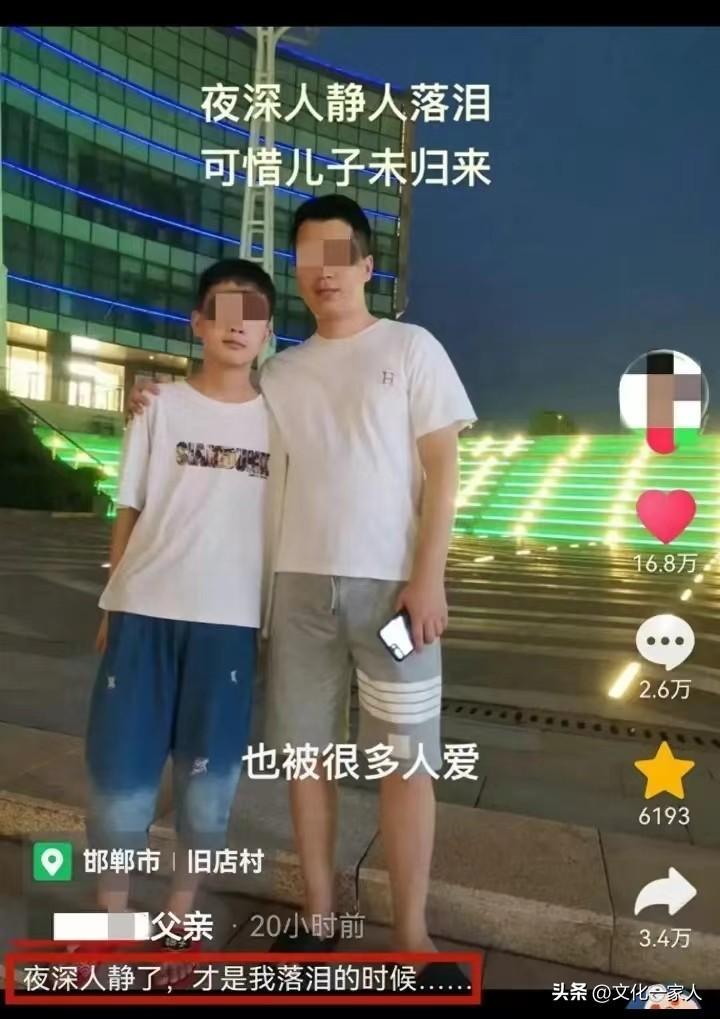This screenshot has height=1019, width=720.
Task: Open the comments with 2.6万 replies
Action: tap(665, 642)
